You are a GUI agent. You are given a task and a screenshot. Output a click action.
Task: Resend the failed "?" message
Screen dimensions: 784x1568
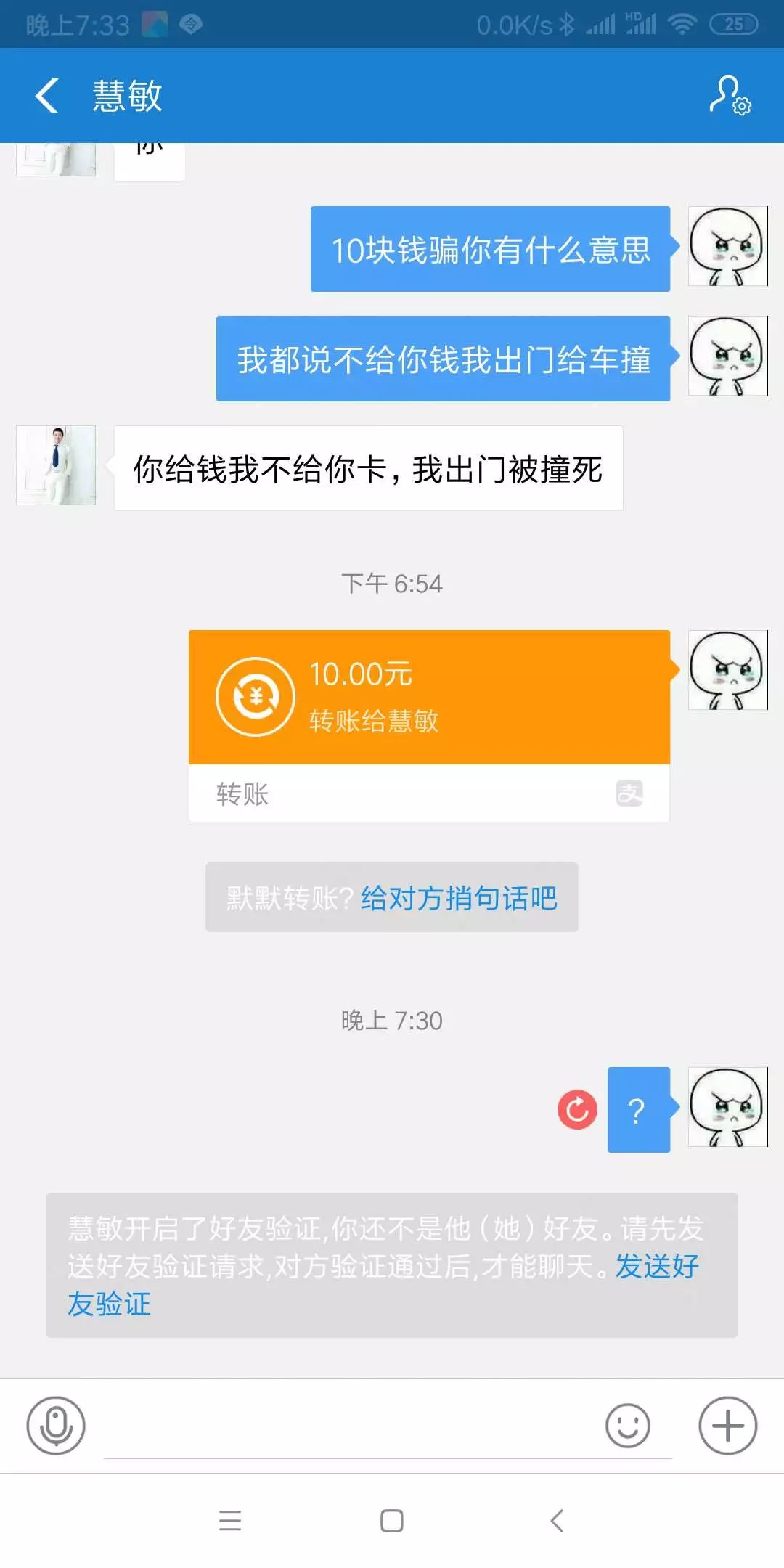tap(577, 1109)
